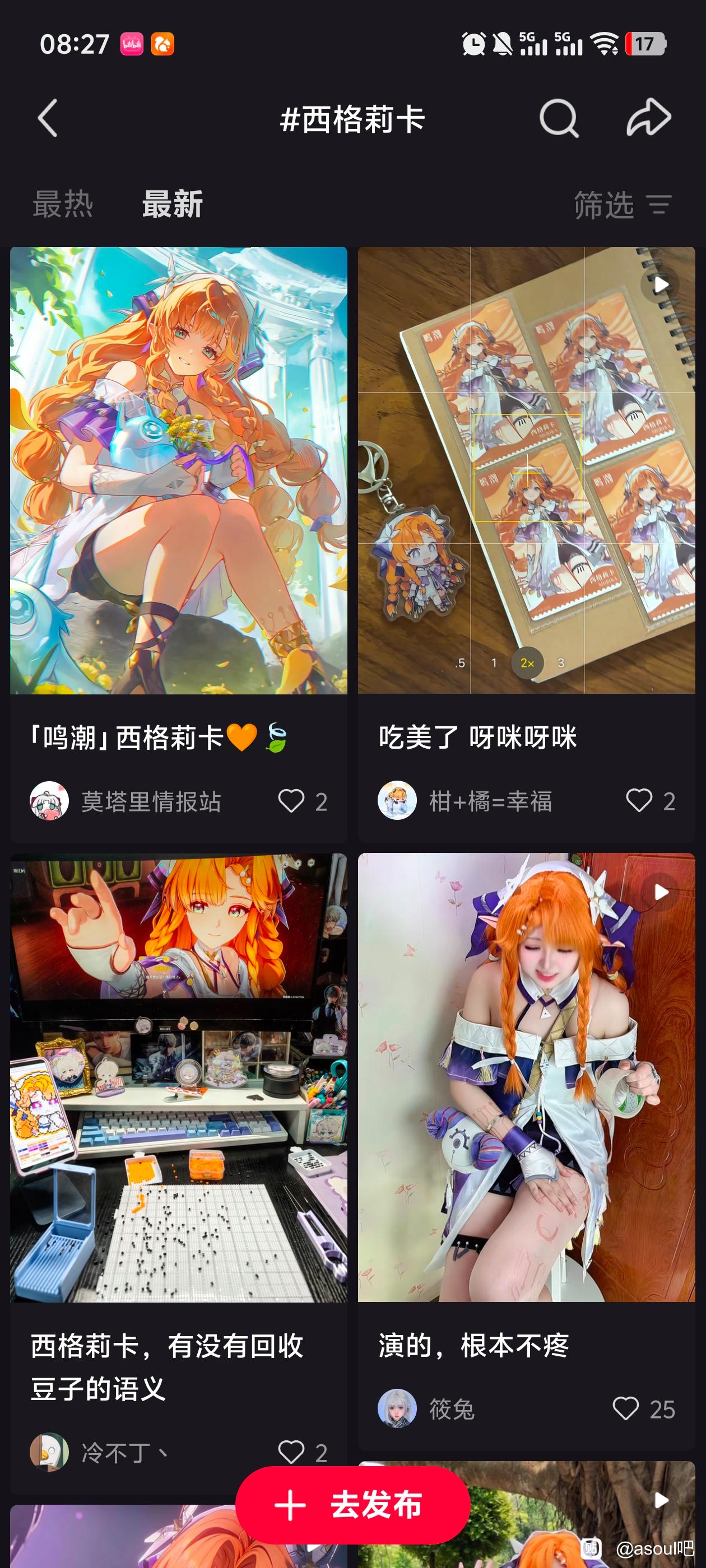Like the post by 冷不丁、

tap(291, 1452)
